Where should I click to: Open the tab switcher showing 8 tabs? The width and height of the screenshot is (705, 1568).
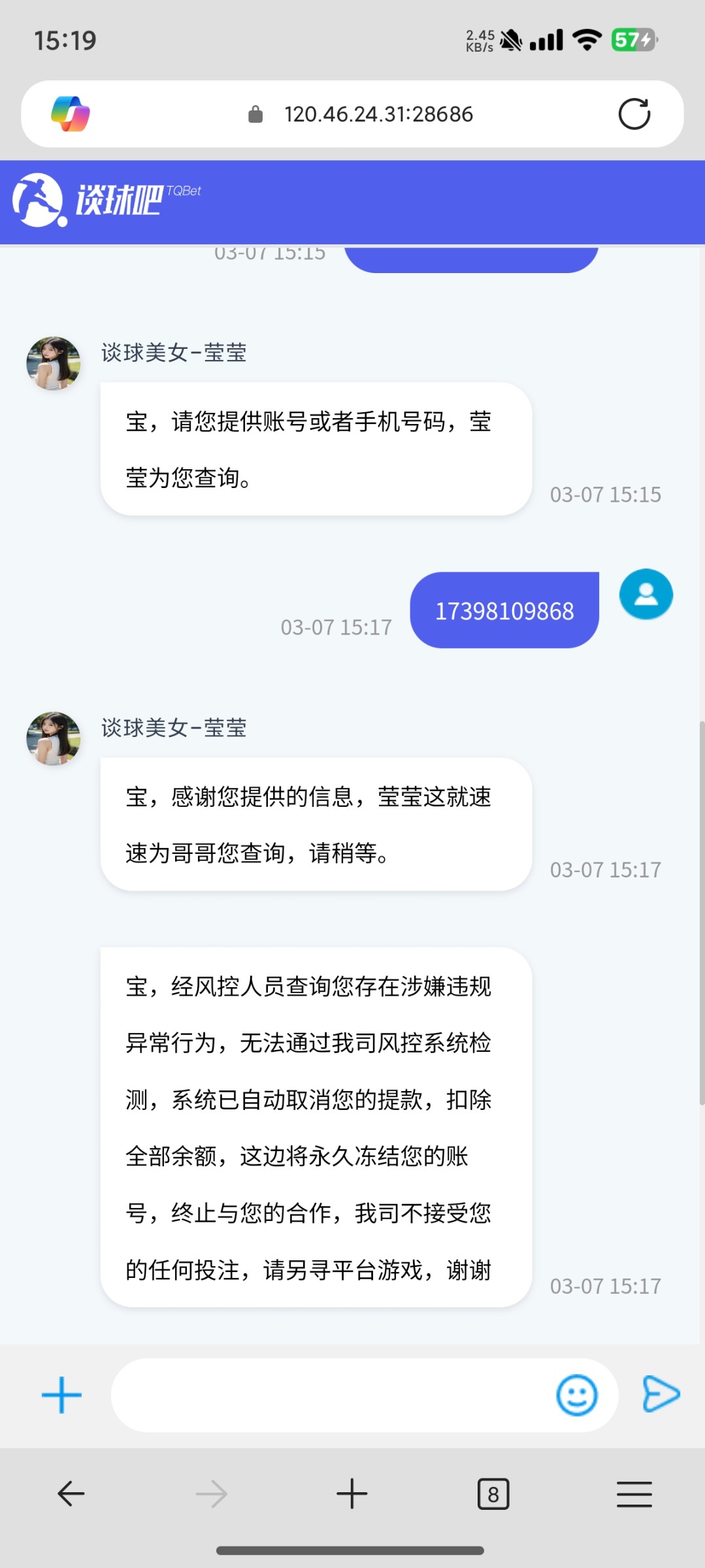pos(493,1494)
